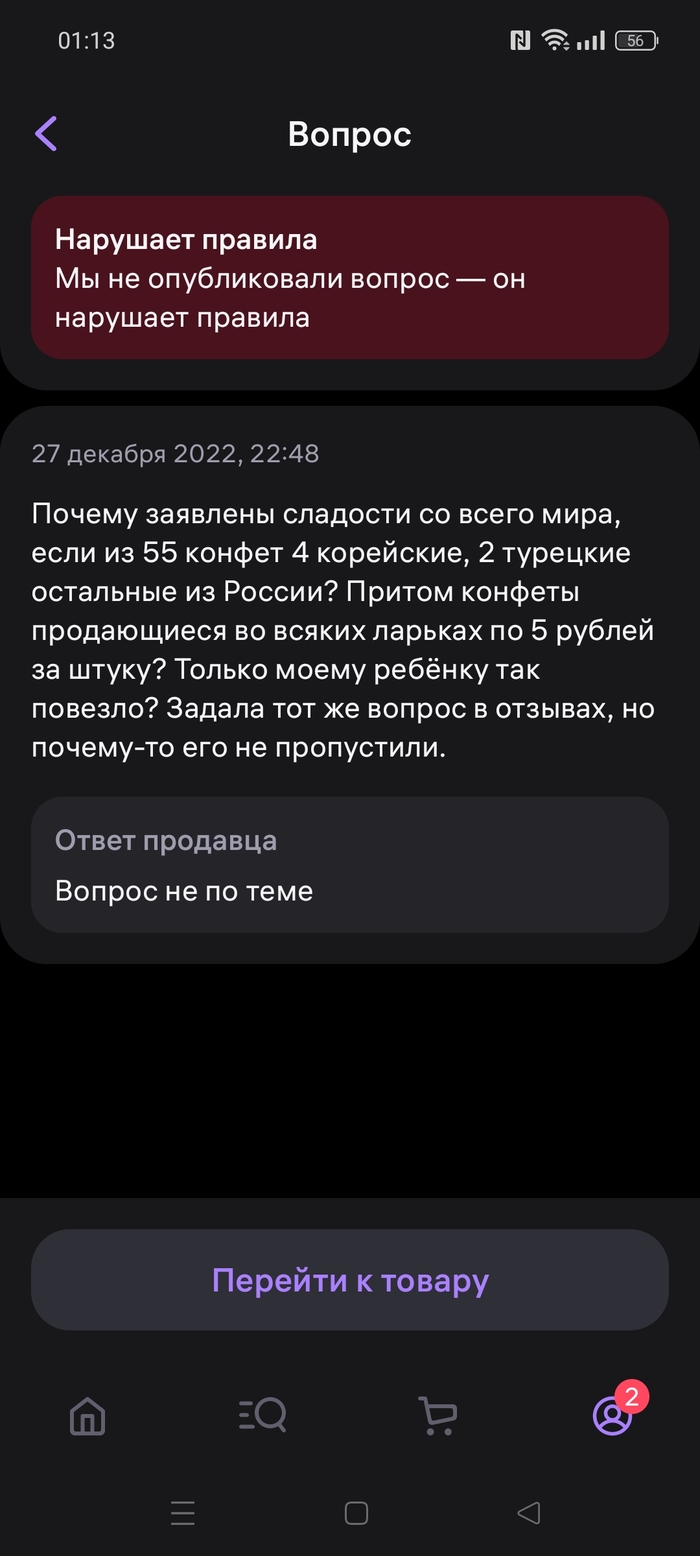Open the system recent apps button
The height and width of the screenshot is (1556, 700).
pos(182,1513)
